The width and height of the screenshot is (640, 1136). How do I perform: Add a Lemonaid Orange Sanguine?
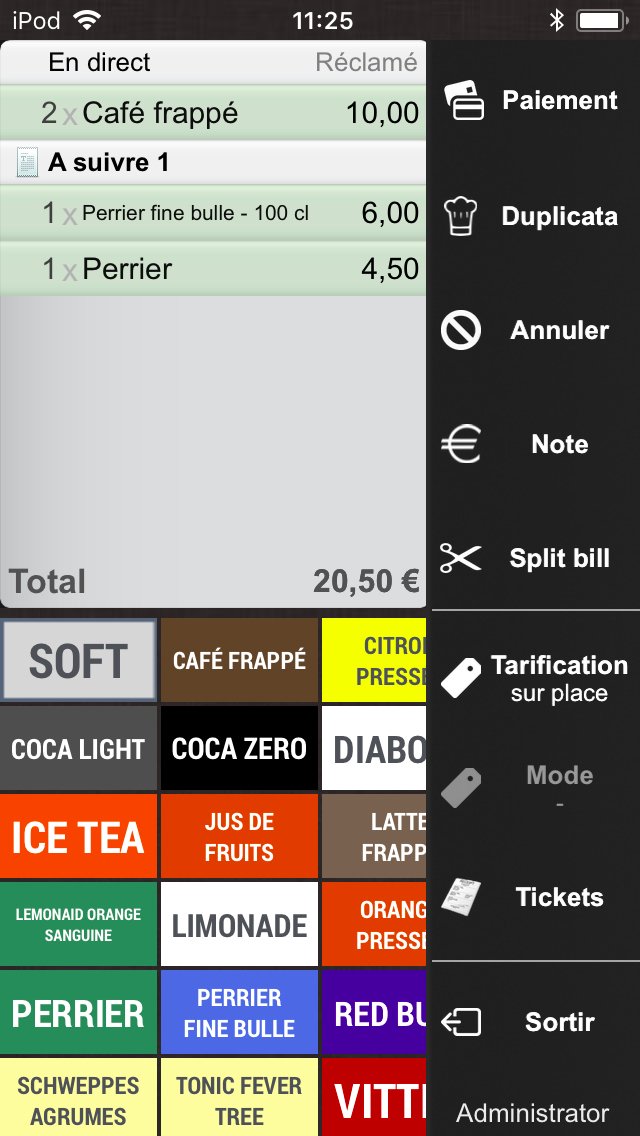pyautogui.click(x=78, y=924)
